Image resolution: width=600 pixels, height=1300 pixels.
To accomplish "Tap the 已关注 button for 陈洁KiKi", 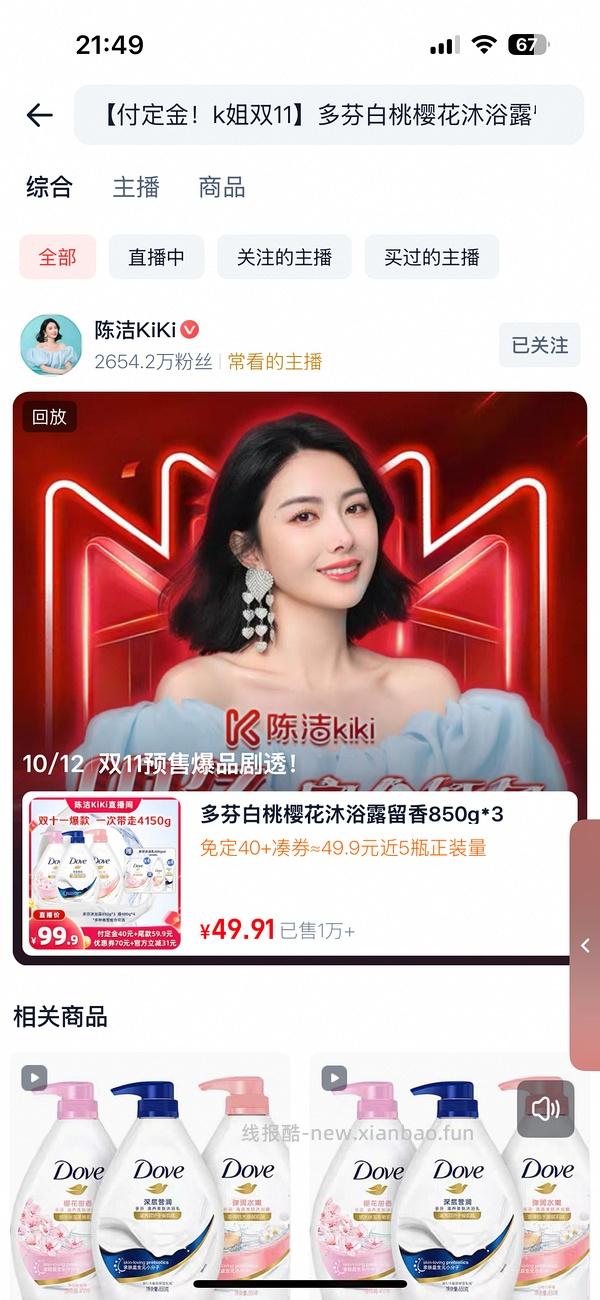I will pos(539,345).
